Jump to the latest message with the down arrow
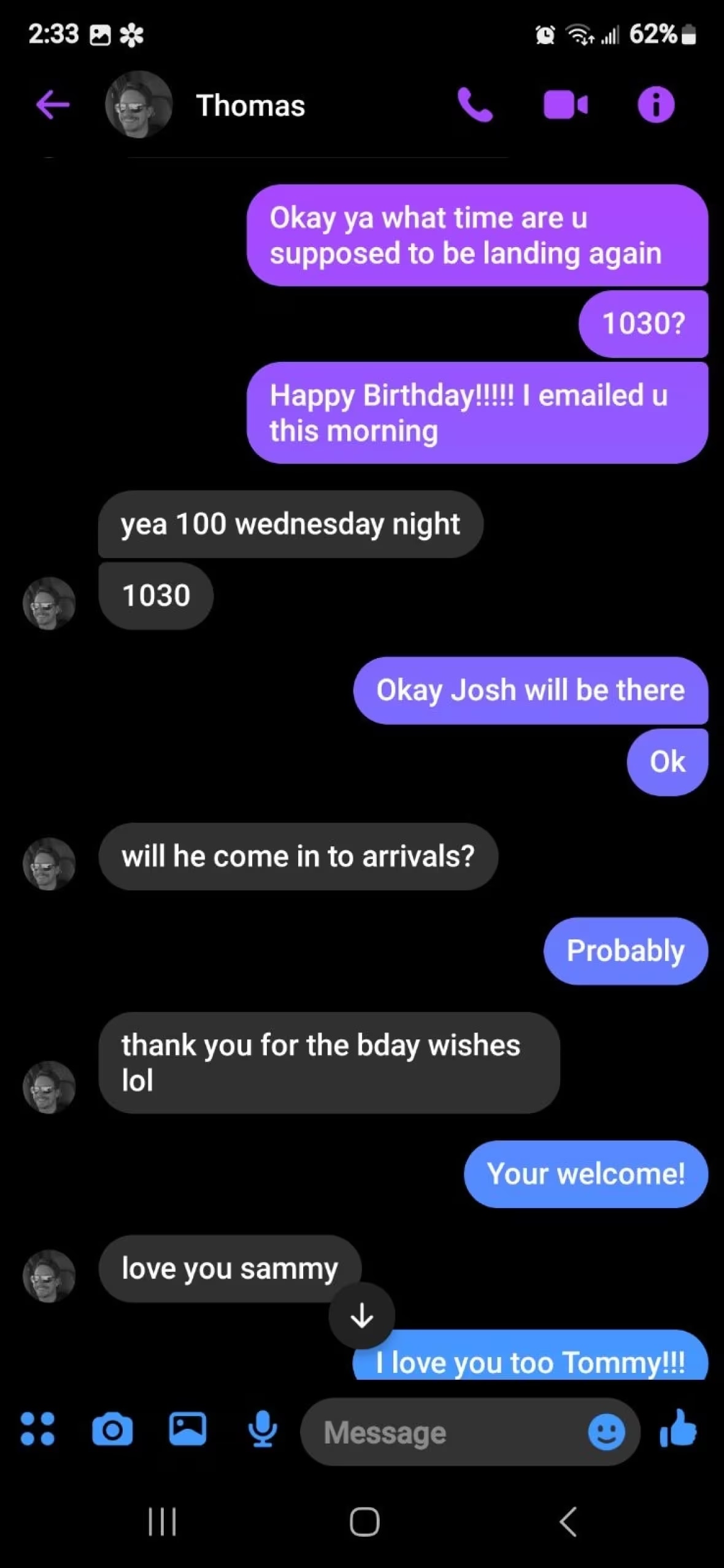The height and width of the screenshot is (1568, 724). [361, 1315]
